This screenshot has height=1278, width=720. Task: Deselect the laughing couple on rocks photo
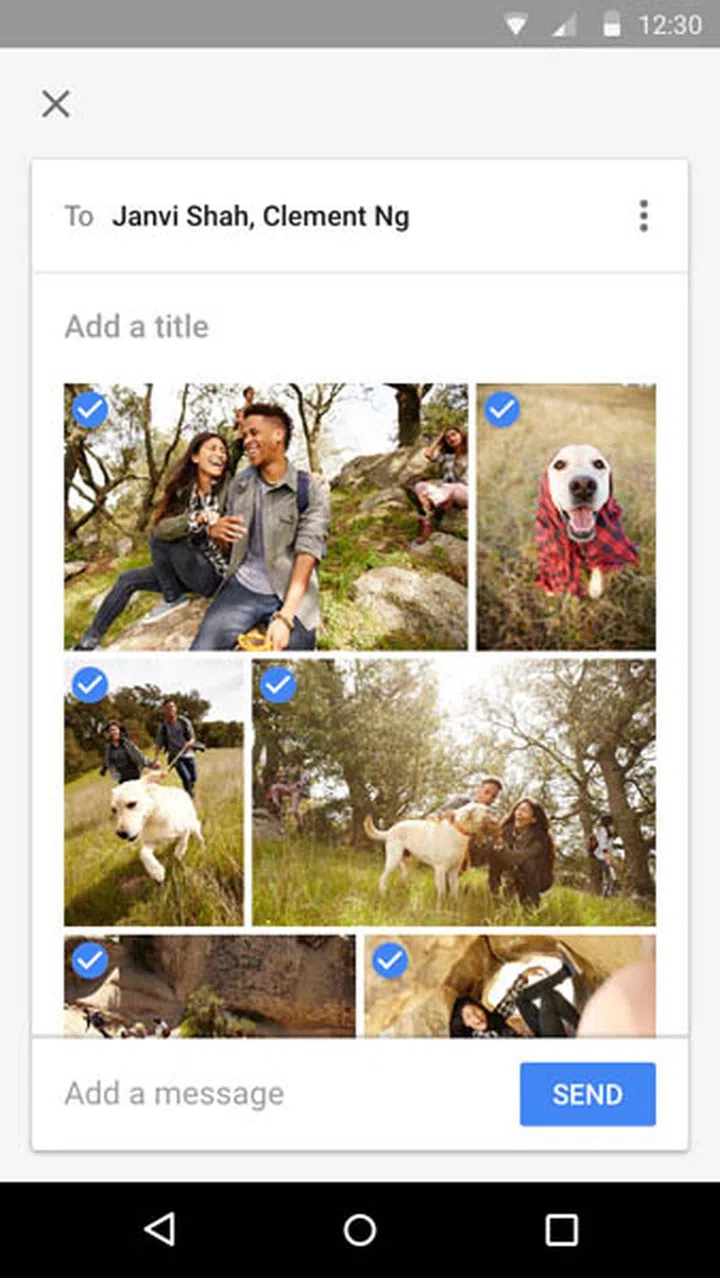pyautogui.click(x=91, y=409)
